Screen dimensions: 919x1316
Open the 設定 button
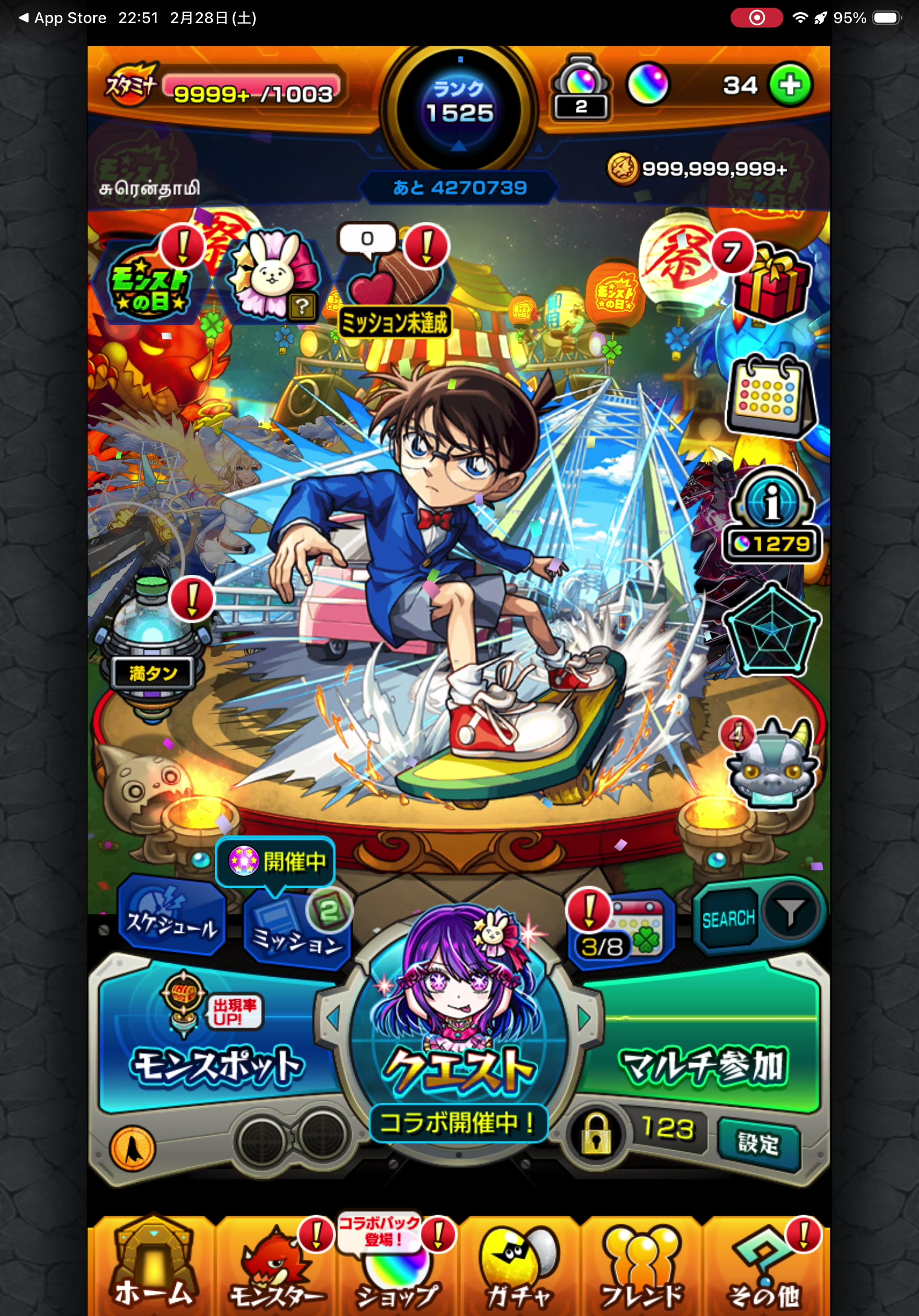click(758, 1144)
